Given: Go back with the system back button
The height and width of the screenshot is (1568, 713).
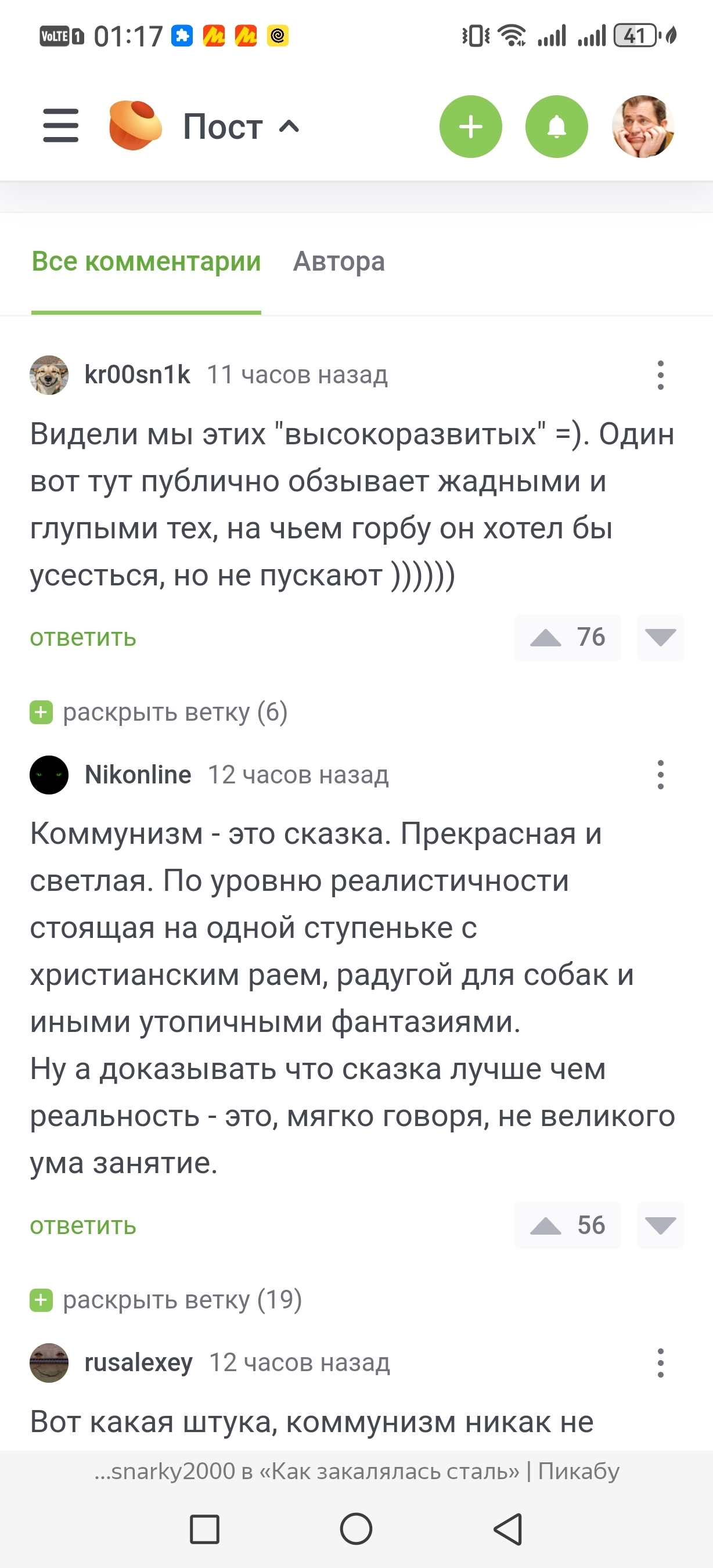Looking at the screenshot, I should (508, 1529).
